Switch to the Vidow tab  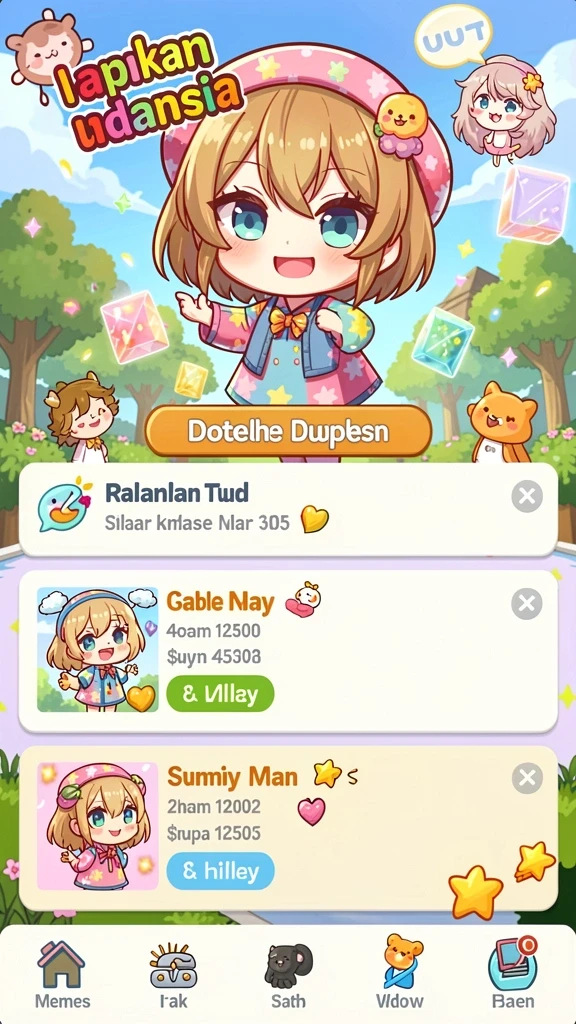click(x=400, y=975)
